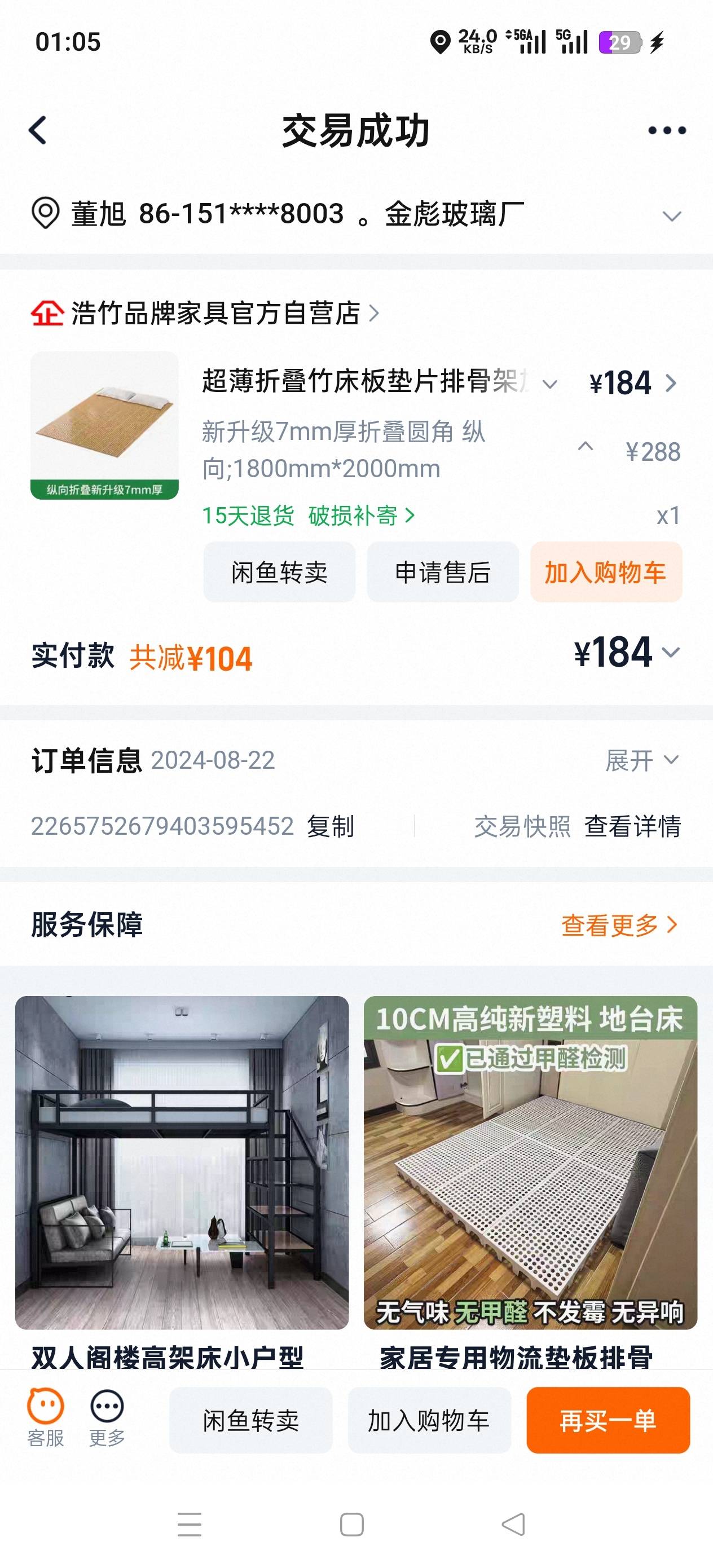Viewport: 713px width, 1568px height.
Task: Open the bamboo bed board product thumbnail
Action: [105, 425]
